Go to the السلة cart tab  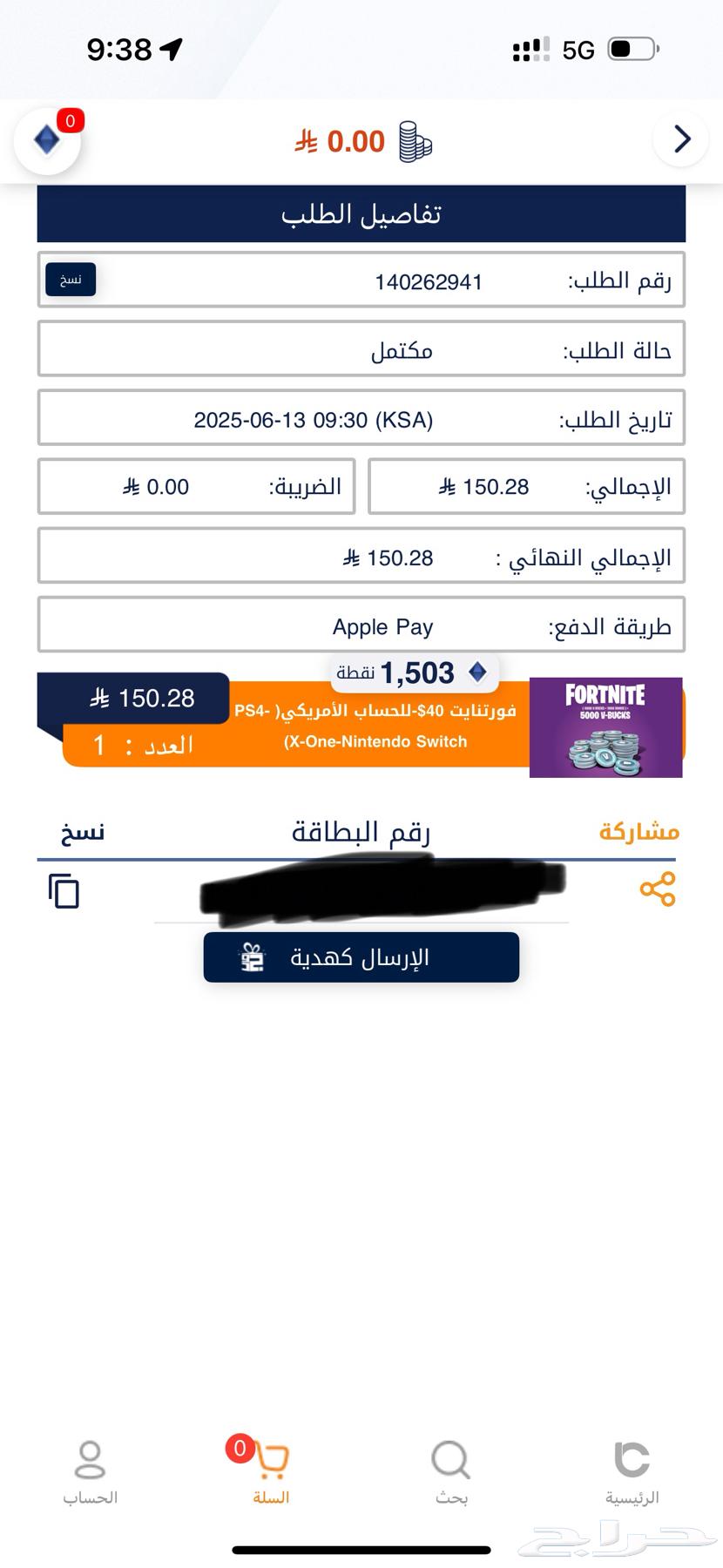click(x=270, y=1472)
